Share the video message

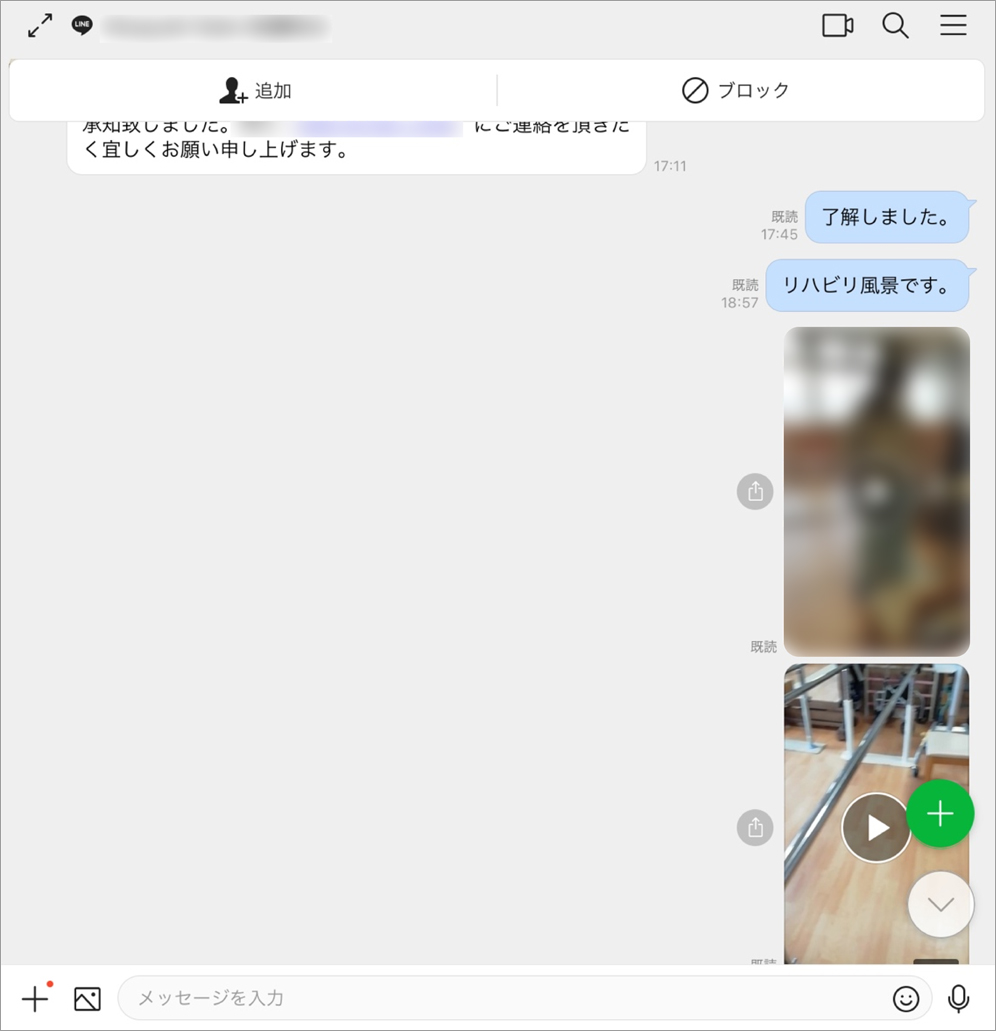(x=755, y=828)
